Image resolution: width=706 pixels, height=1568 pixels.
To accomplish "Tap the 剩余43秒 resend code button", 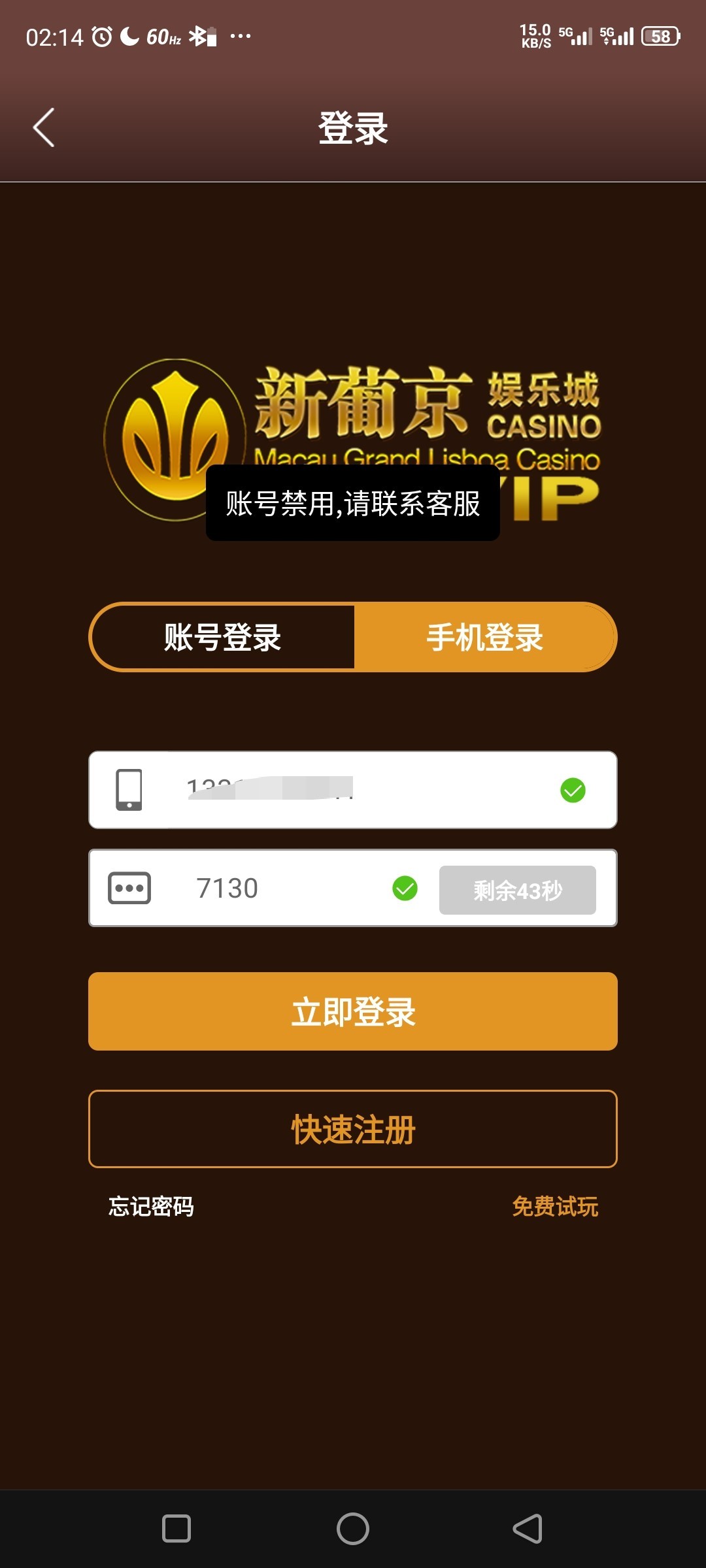I will point(517,890).
